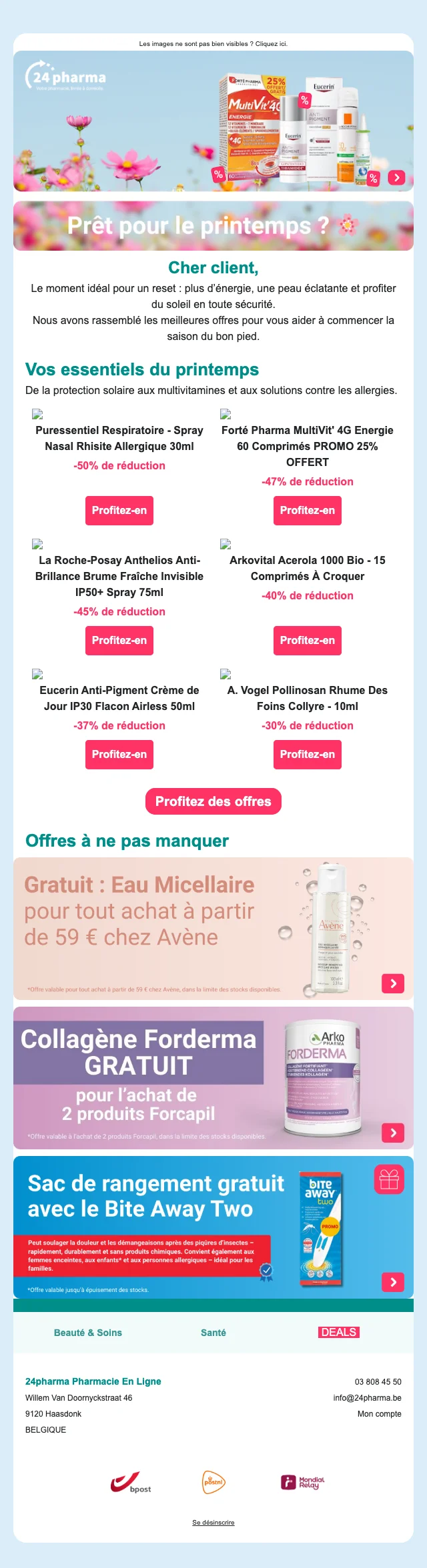This screenshot has height=1568, width=427.
Task: Open 'Mon compte' account link
Action: 380,1414
